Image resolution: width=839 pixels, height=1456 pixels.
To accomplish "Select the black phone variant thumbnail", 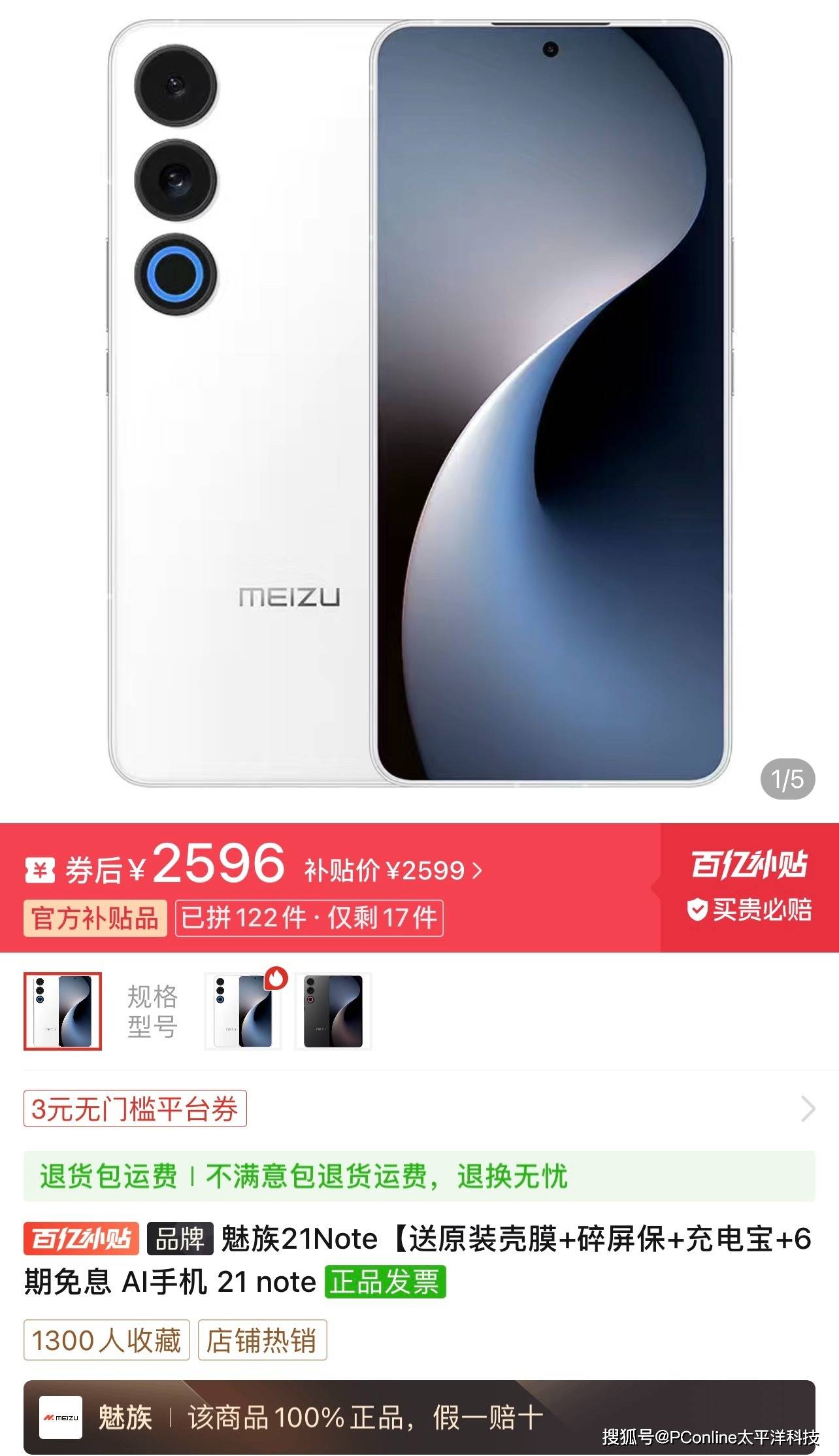I will (x=333, y=1011).
